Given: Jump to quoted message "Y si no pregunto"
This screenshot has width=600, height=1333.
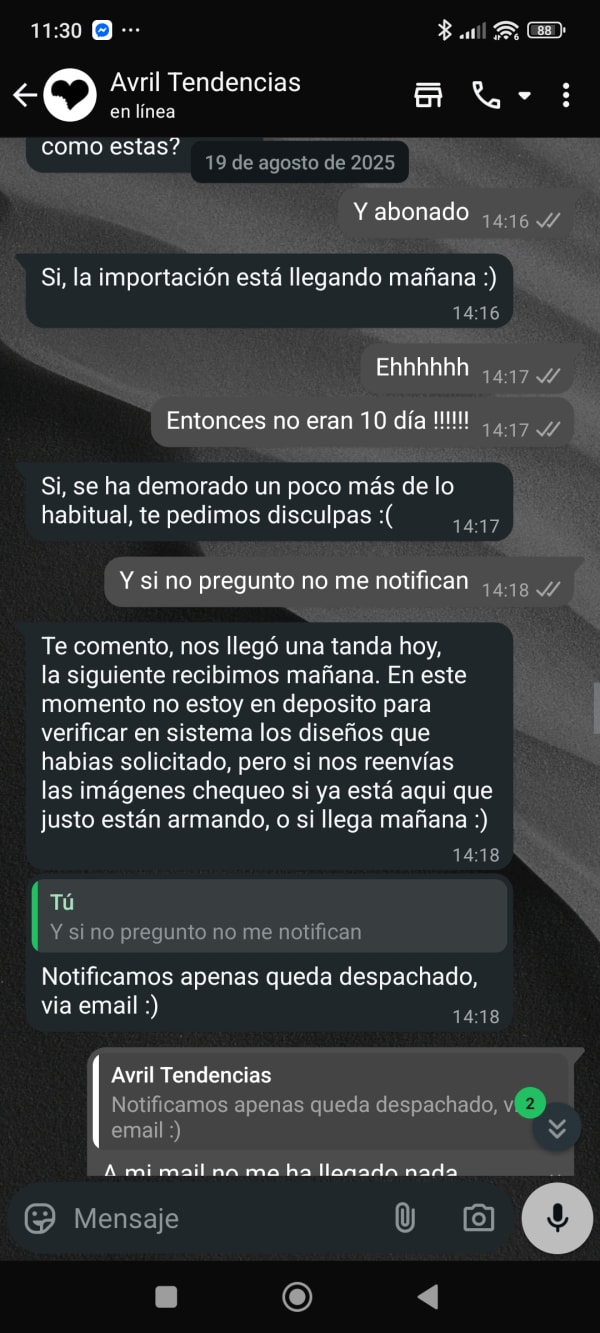Looking at the screenshot, I should coord(268,918).
